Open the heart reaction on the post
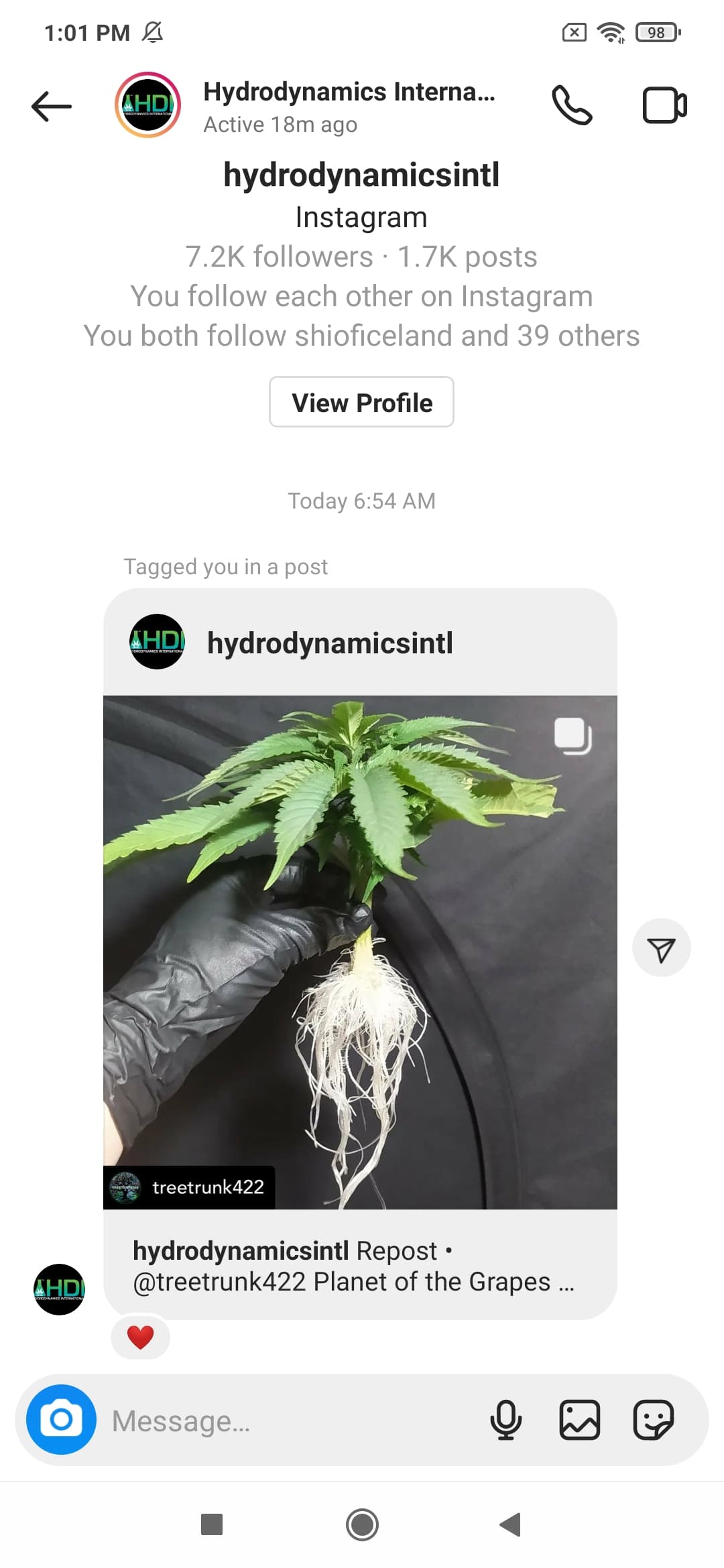This screenshot has width=724, height=1568. [x=140, y=1337]
